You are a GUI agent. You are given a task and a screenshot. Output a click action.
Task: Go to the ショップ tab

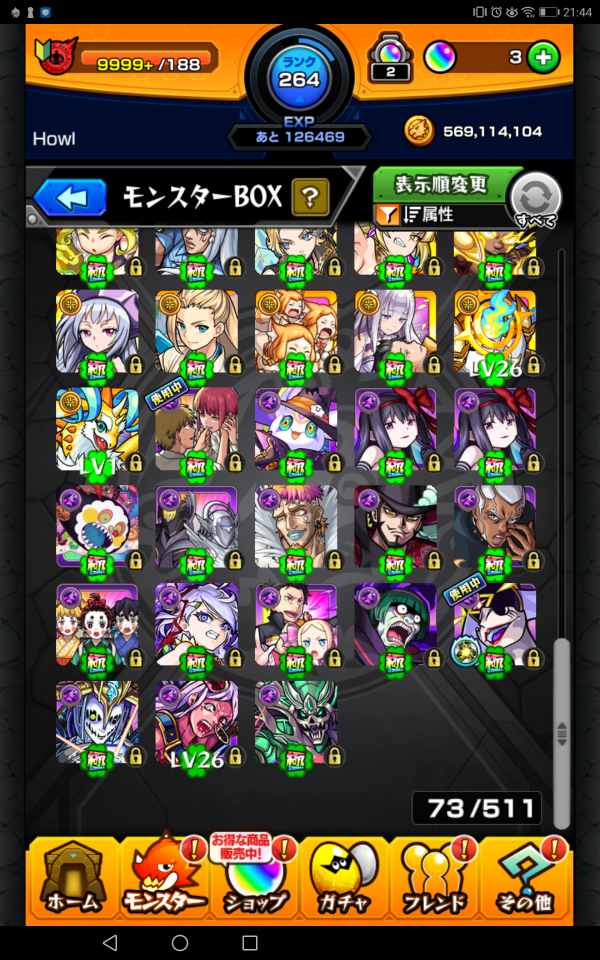click(255, 879)
